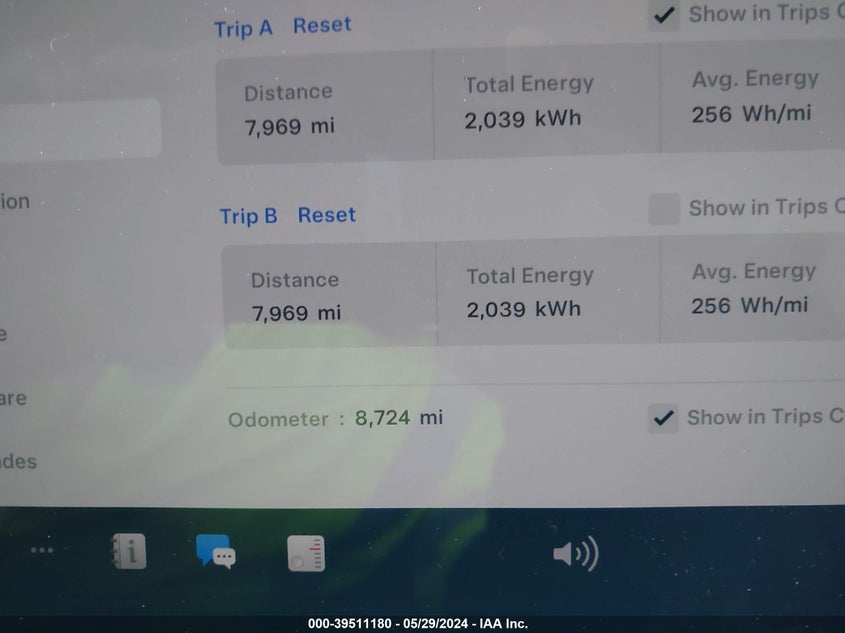
Task: Open the messages chat bubble app
Action: coord(216,551)
